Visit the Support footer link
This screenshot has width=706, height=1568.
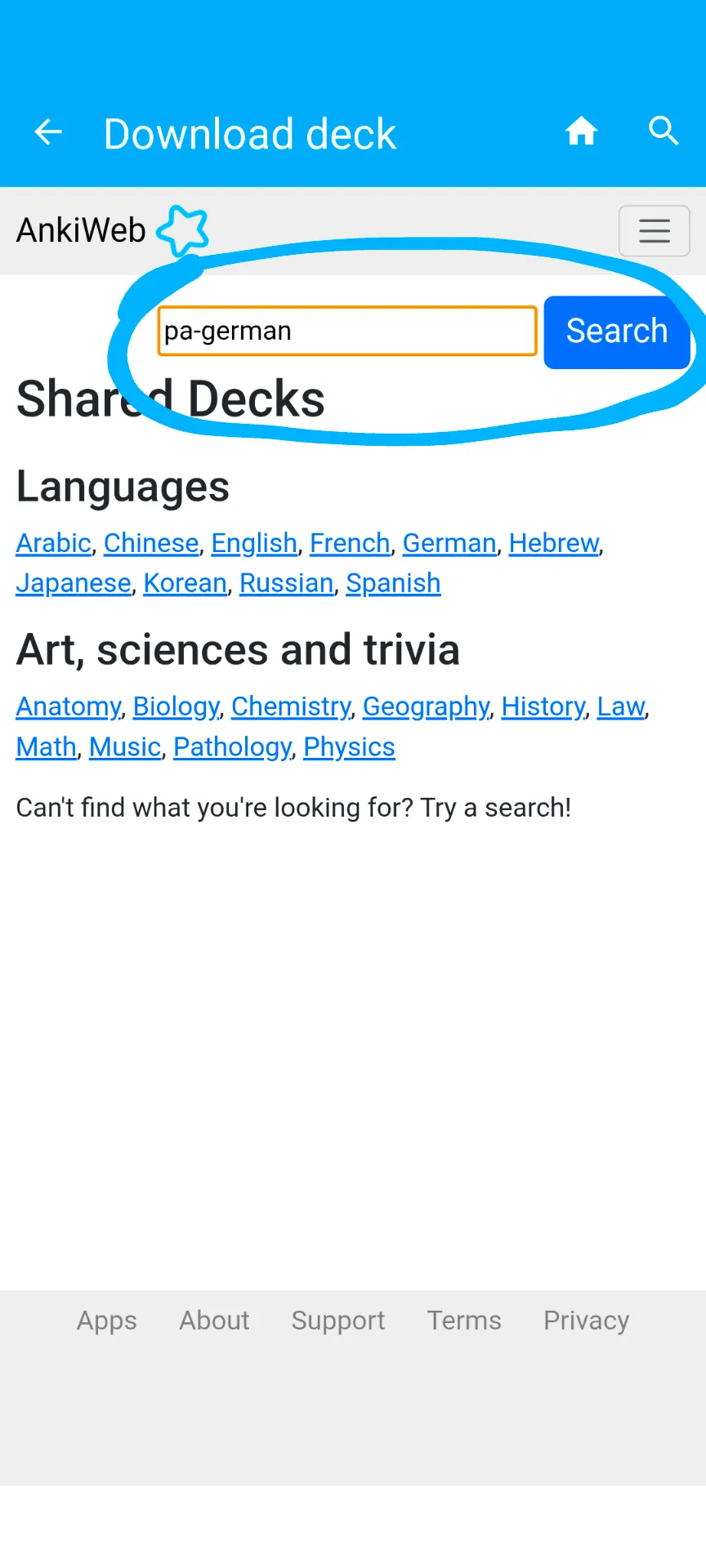338,1321
